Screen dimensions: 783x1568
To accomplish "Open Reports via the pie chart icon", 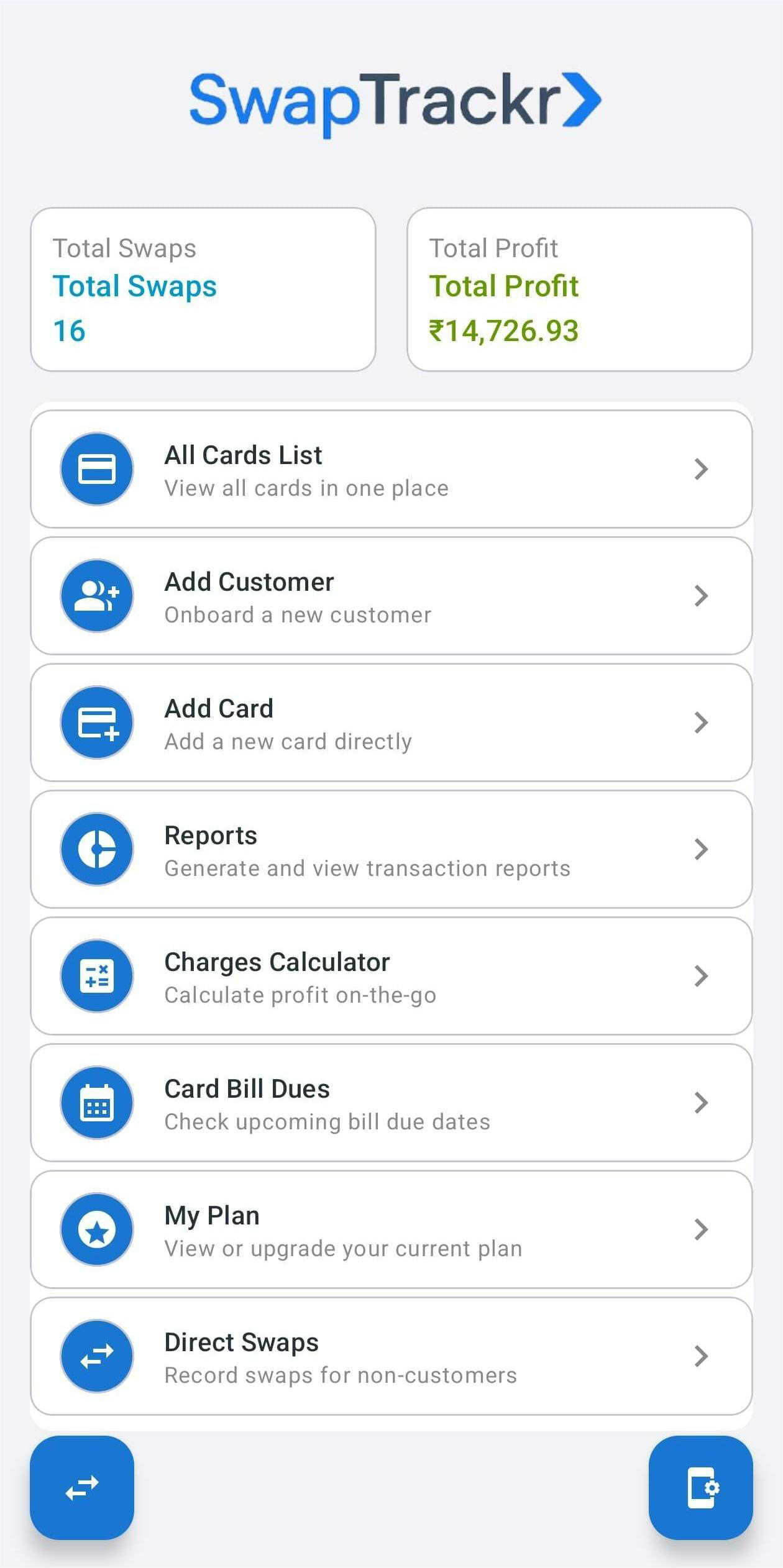I will click(x=96, y=849).
